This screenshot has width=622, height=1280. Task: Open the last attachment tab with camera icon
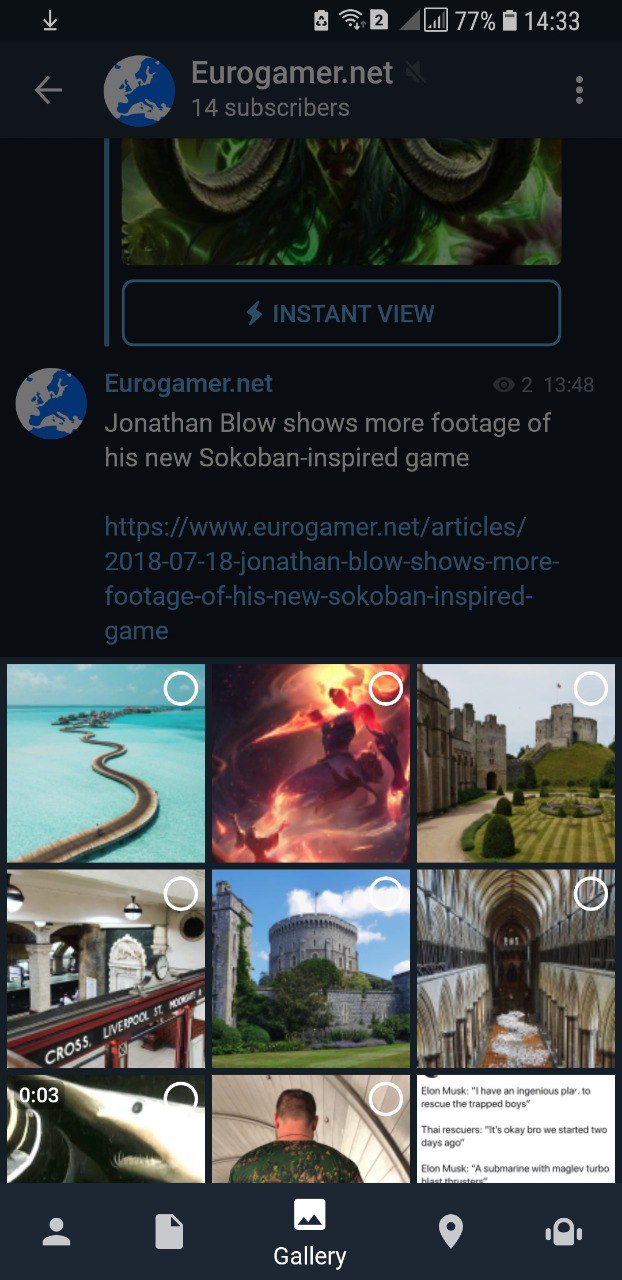coord(564,1232)
